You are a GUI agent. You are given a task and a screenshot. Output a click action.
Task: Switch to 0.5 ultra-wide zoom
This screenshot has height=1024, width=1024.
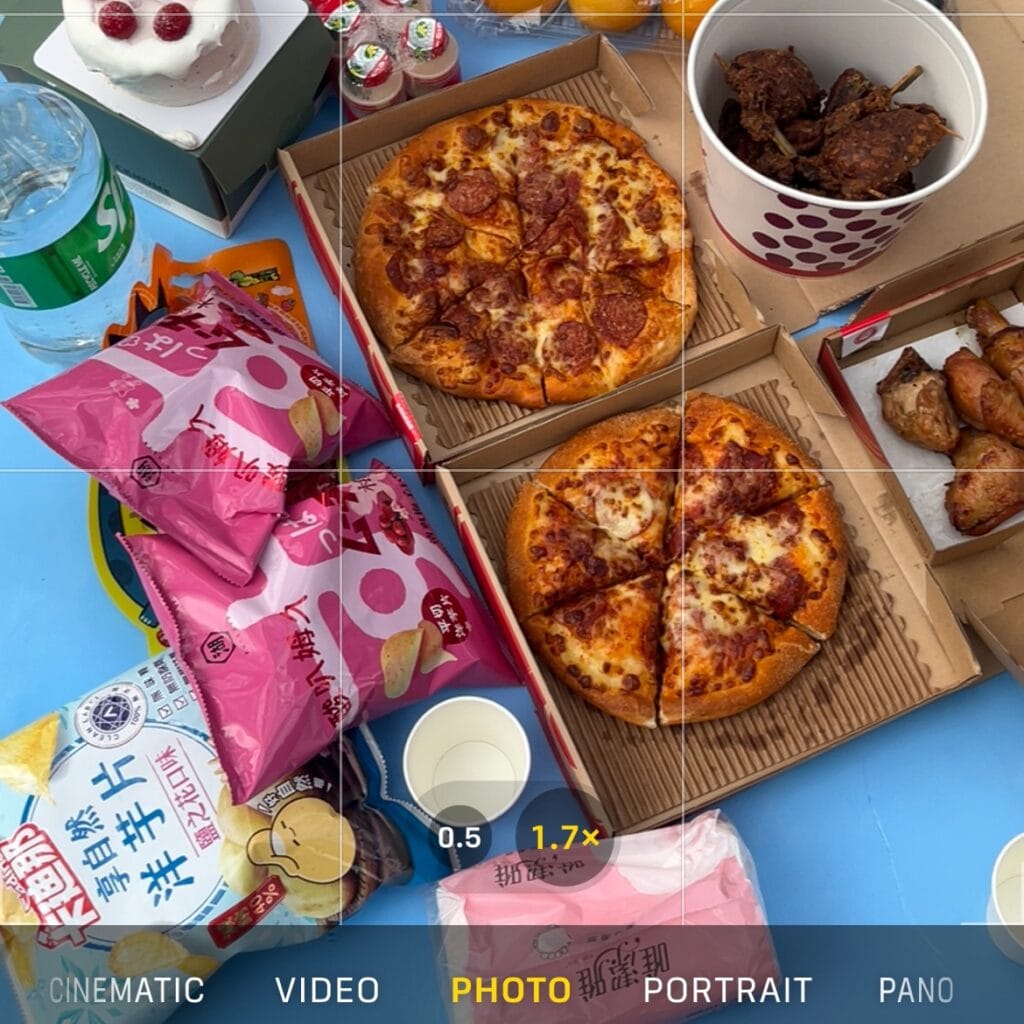(460, 838)
